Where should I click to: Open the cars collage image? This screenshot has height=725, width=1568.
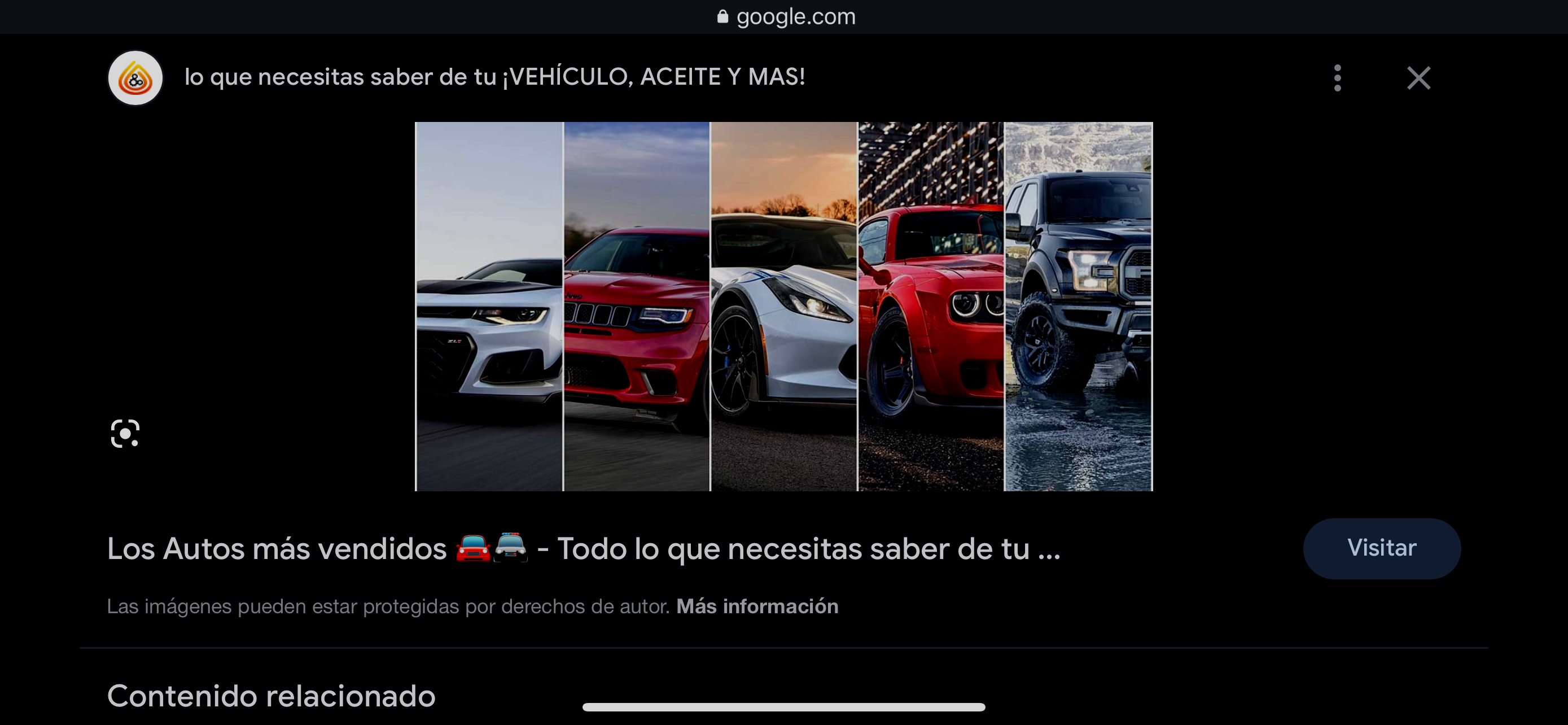pos(783,306)
